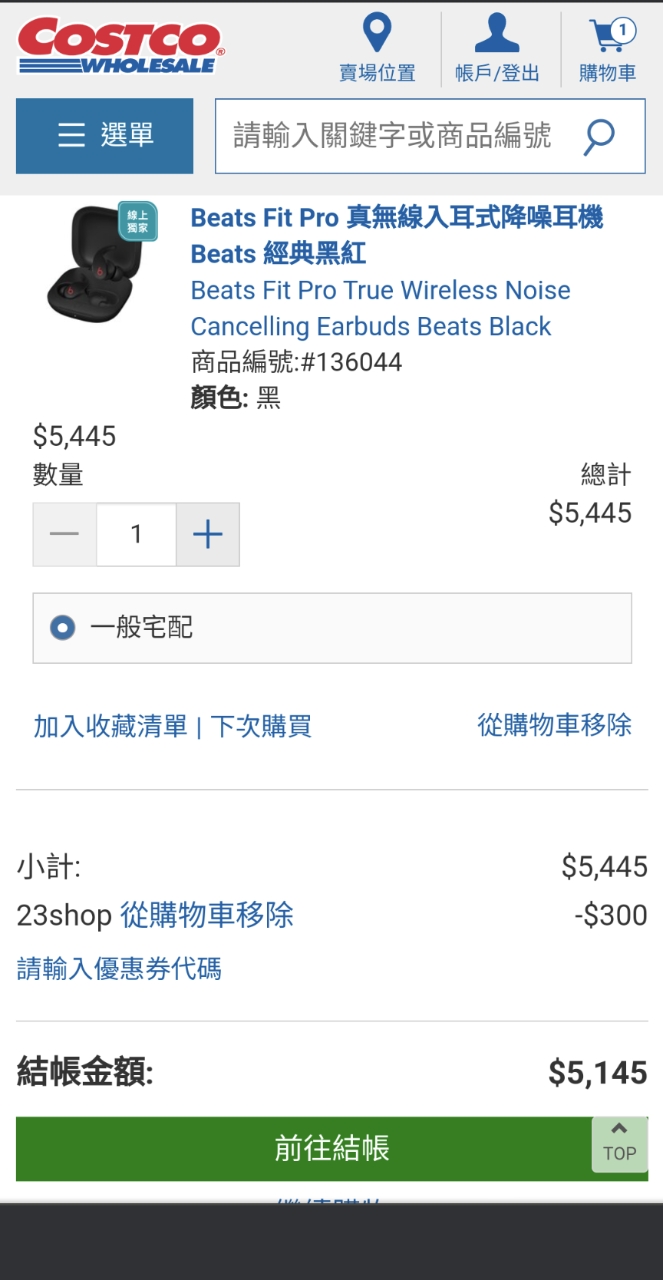This screenshot has height=1280, width=663.
Task: Tap the magnifier search icon
Action: (599, 136)
